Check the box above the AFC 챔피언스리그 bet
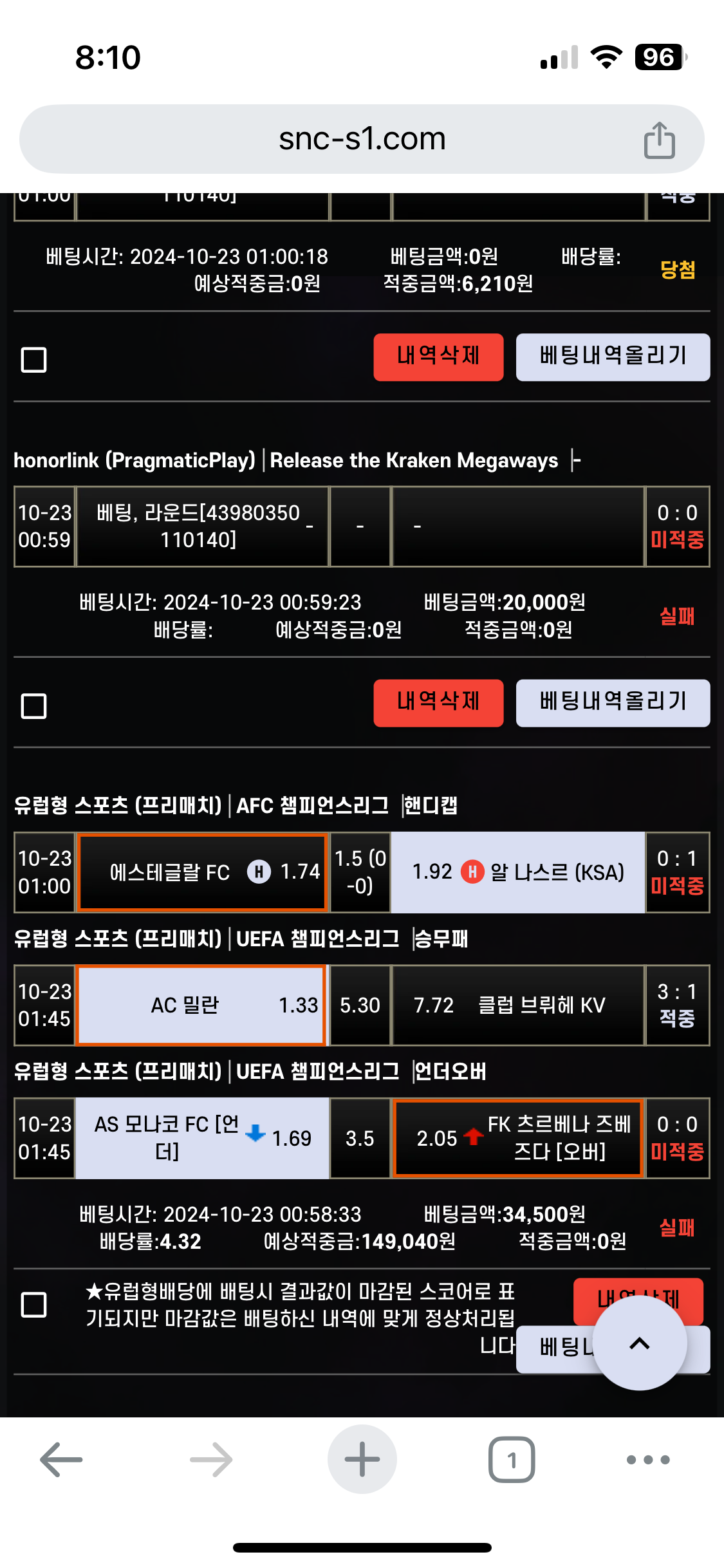 click(34, 706)
